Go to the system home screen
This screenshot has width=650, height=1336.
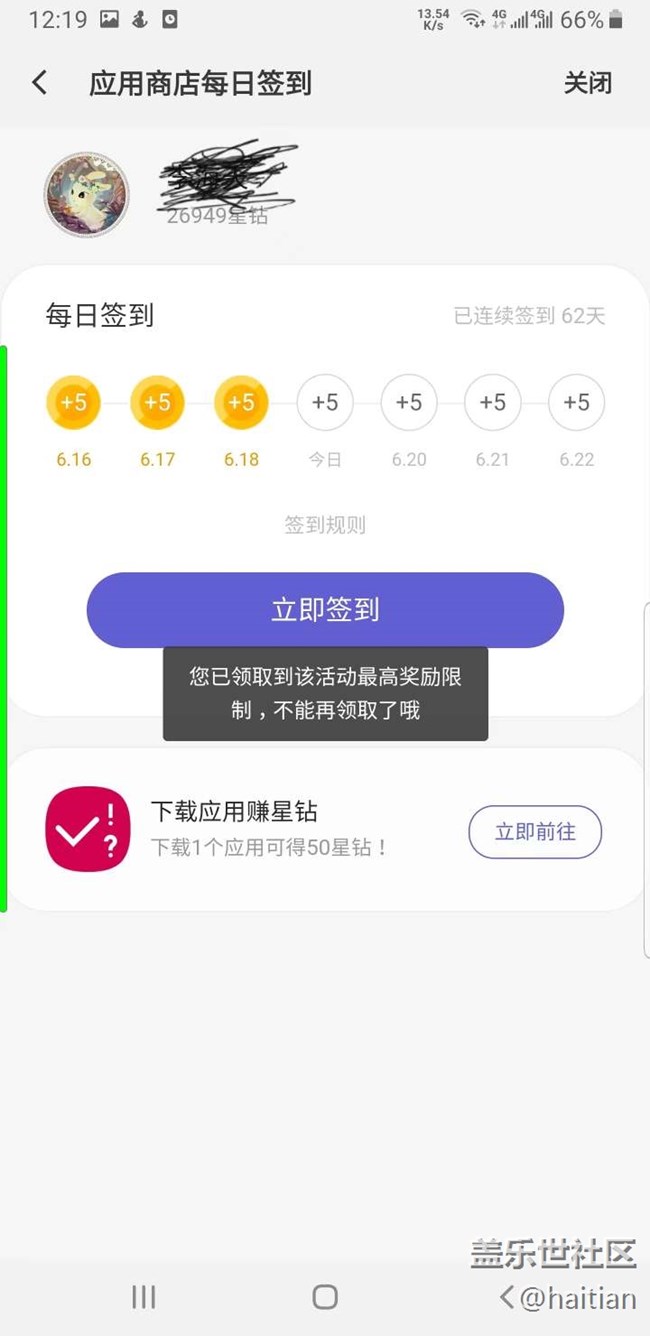point(325,1297)
